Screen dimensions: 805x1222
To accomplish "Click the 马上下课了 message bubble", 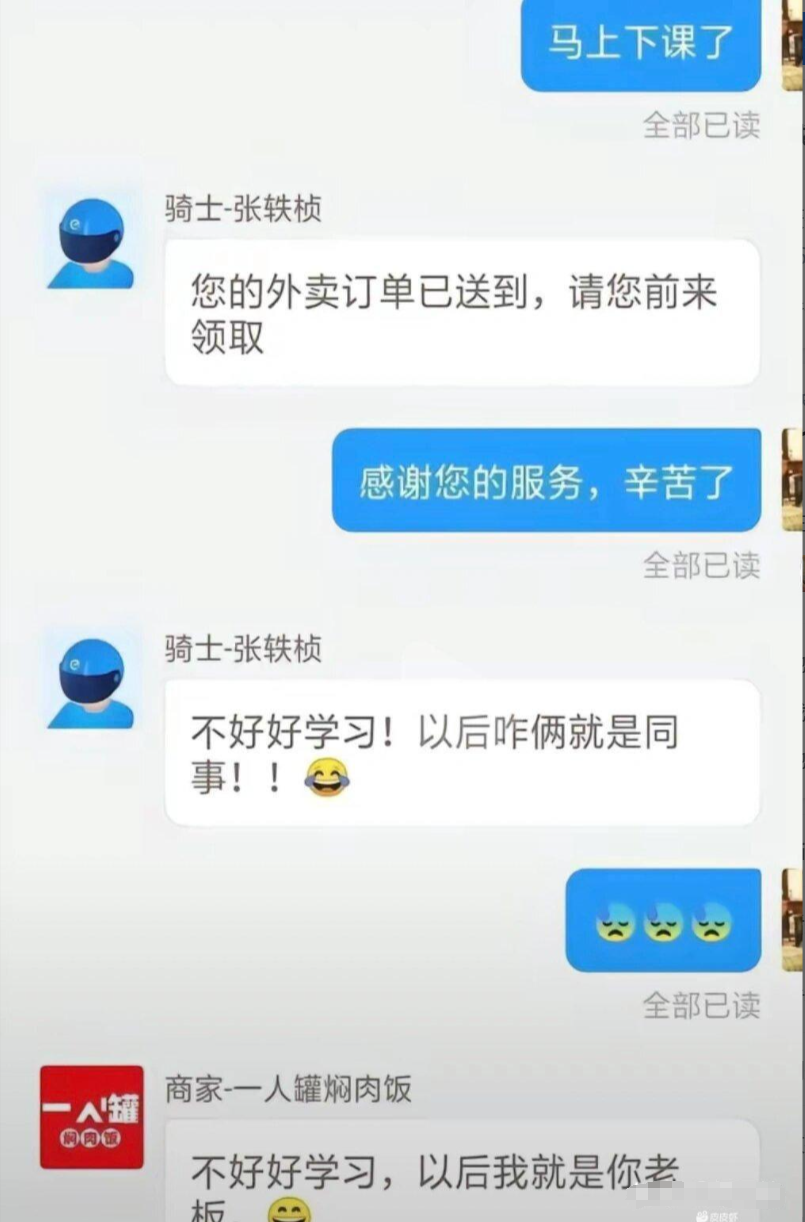I will pos(640,45).
